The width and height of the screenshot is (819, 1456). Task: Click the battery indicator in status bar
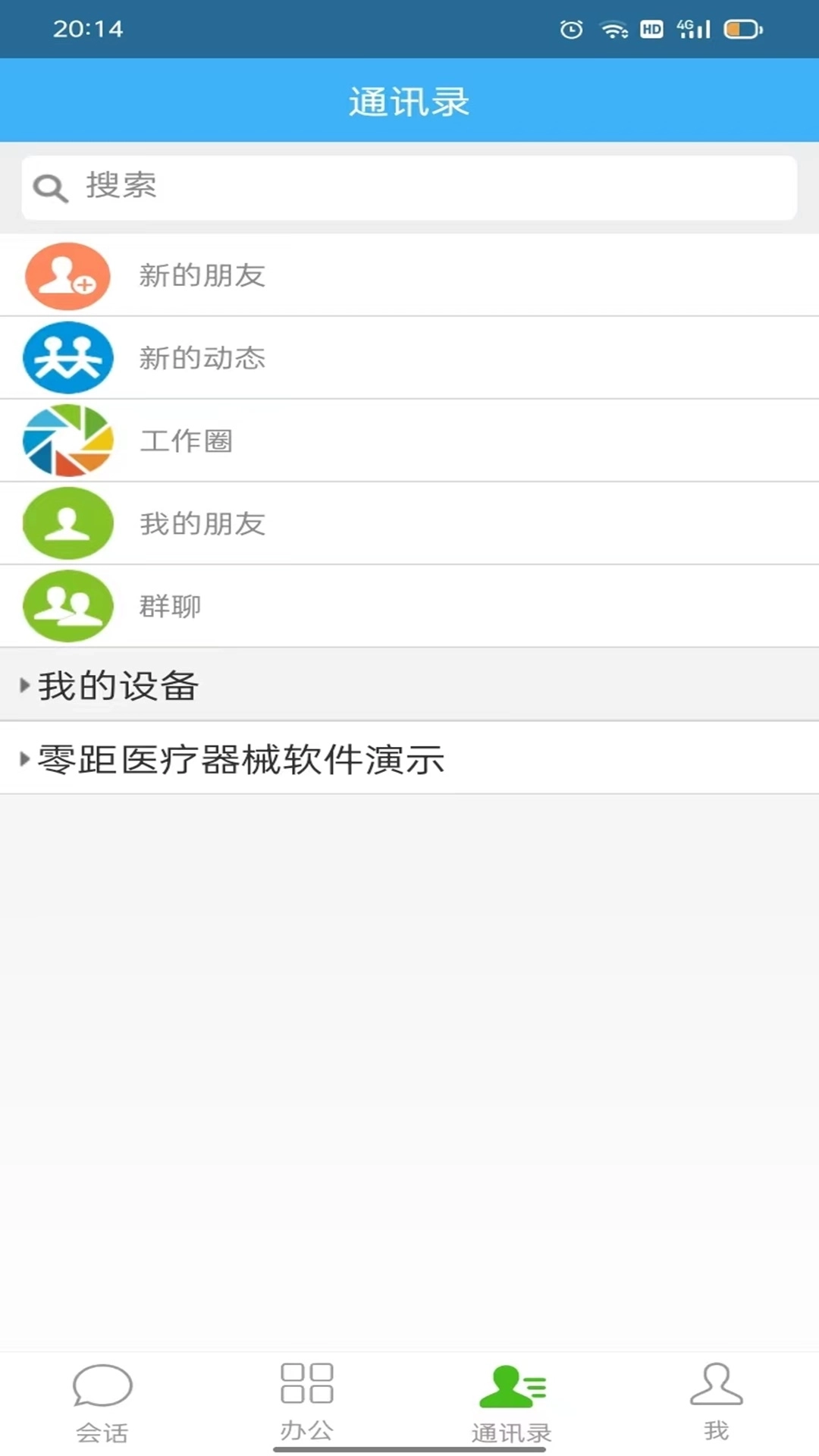[x=741, y=30]
